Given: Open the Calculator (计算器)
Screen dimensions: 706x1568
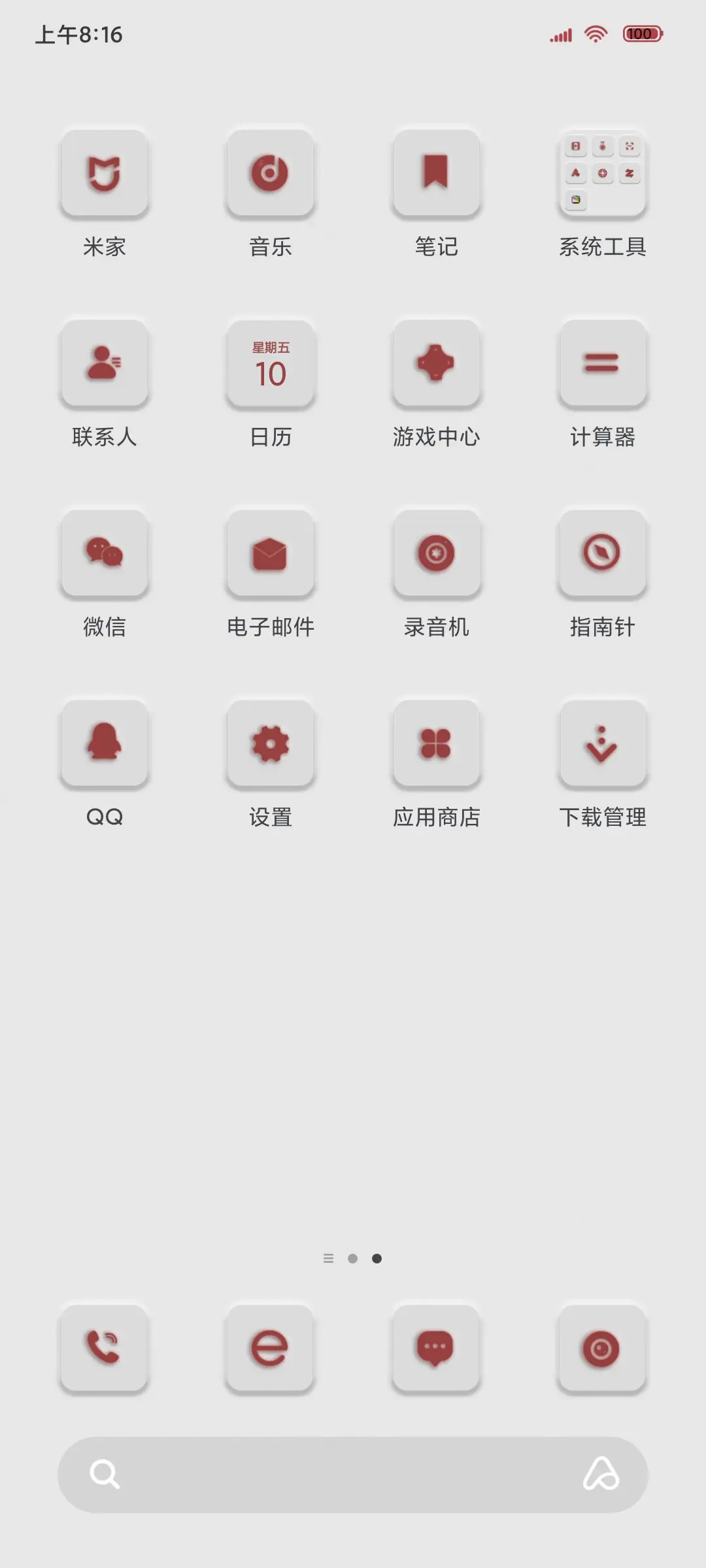Looking at the screenshot, I should [601, 365].
